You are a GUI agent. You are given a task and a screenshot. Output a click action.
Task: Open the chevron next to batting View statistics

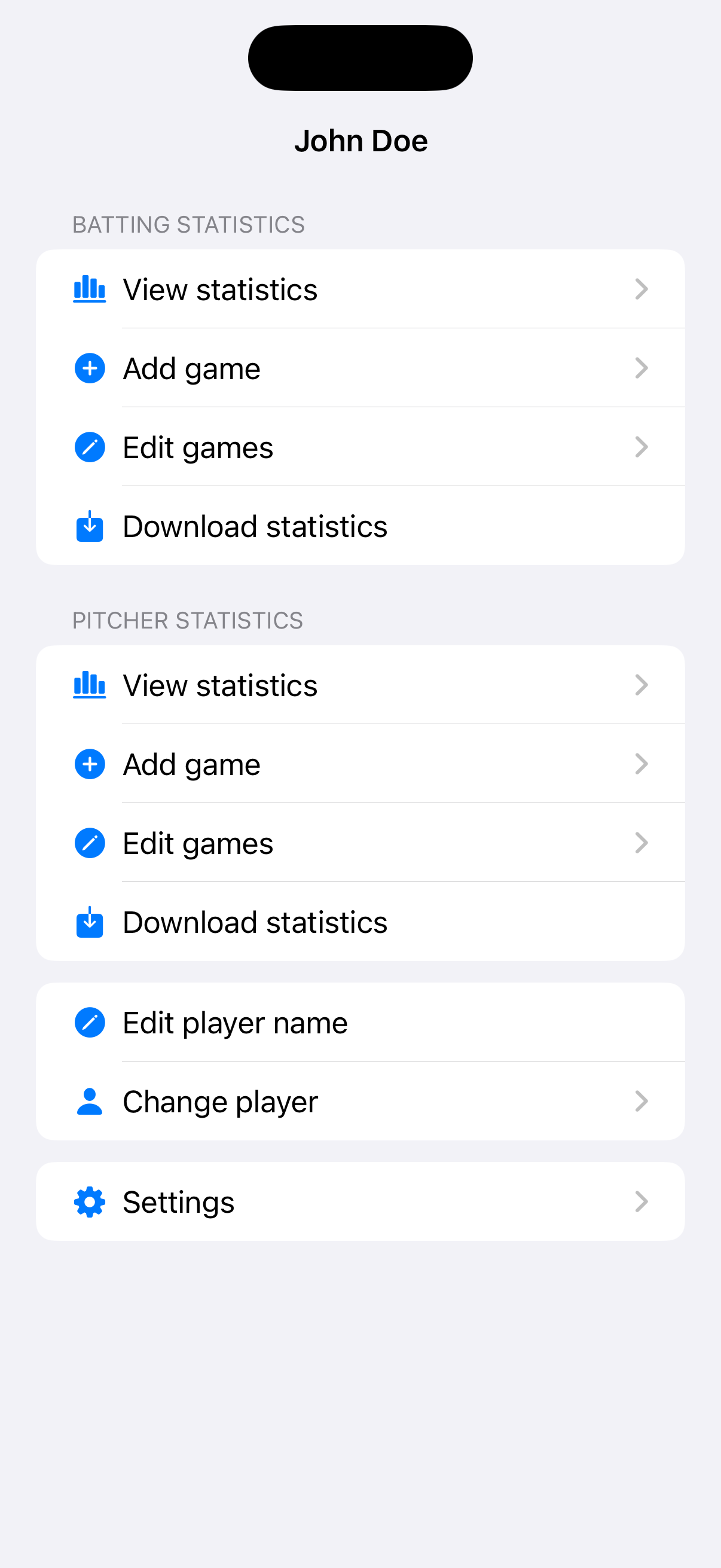coord(642,289)
